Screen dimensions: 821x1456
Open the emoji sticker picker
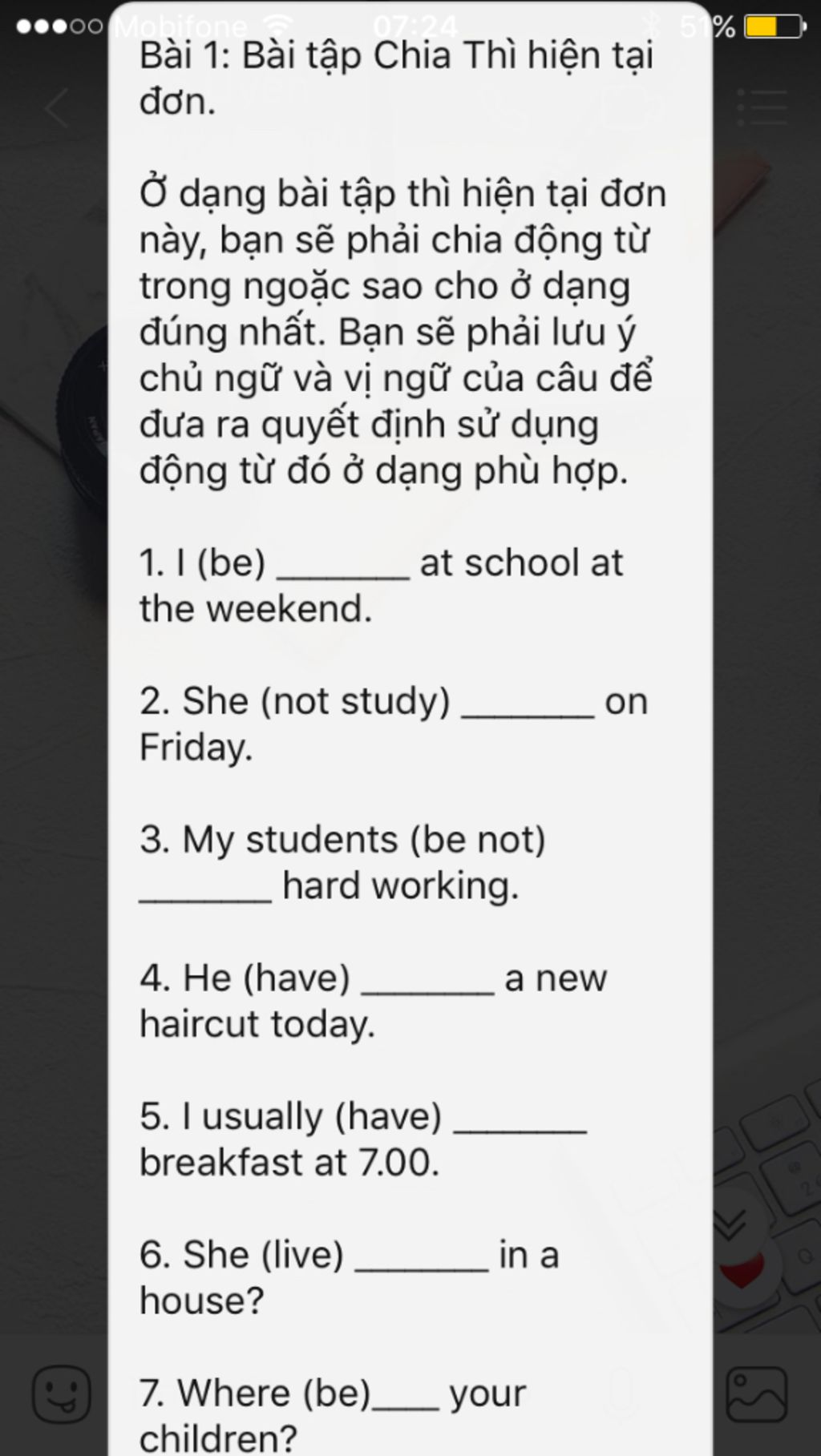point(62,1394)
